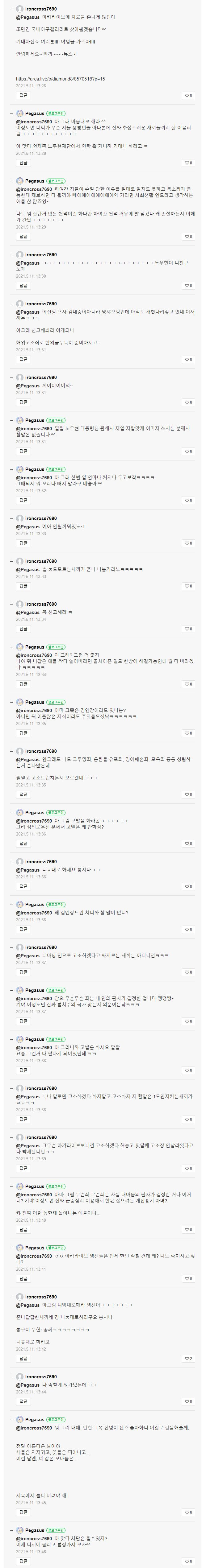Like Pegasus's last comment at 13:46
The width and height of the screenshot is (202, 1568).
(189, 1561)
